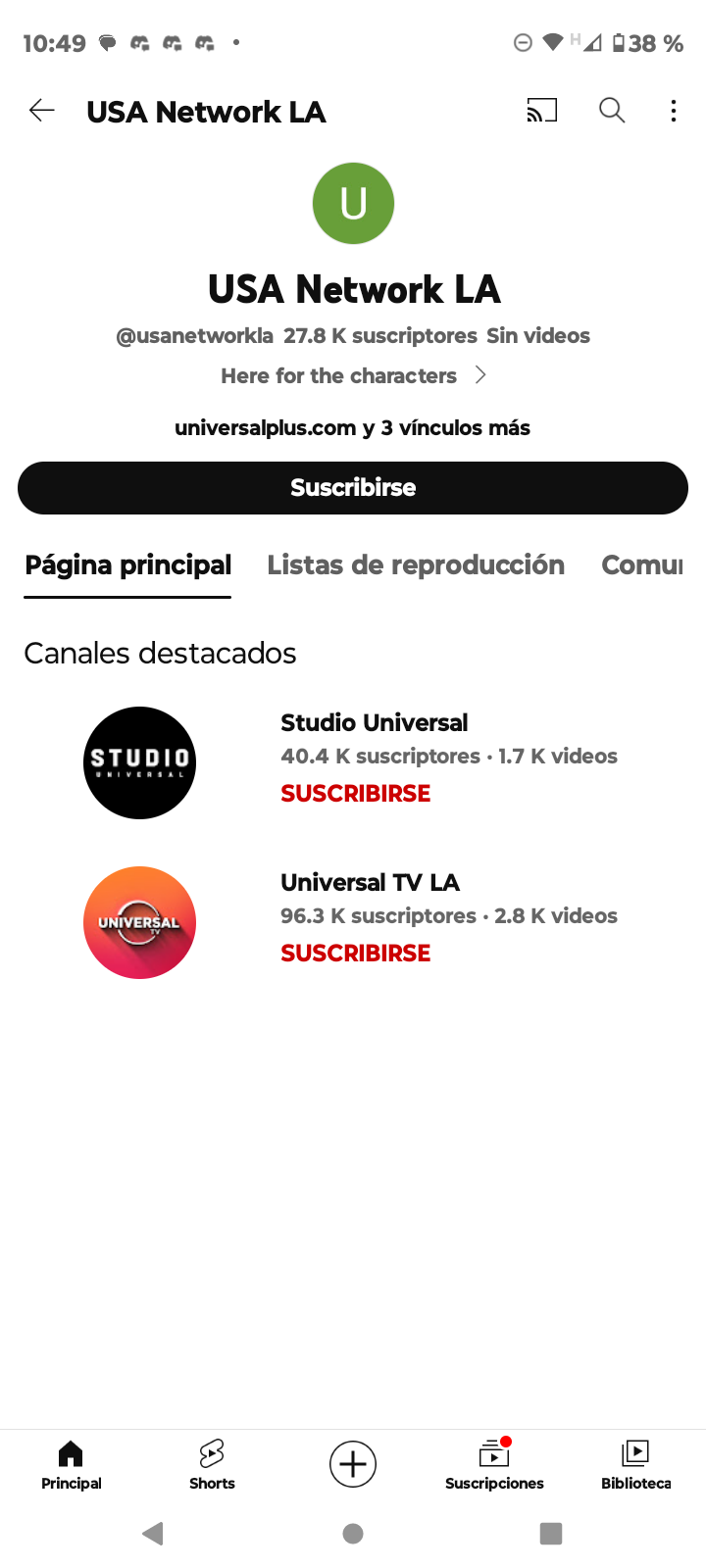The width and height of the screenshot is (706, 1568).
Task: Open the Suscripciones tab
Action: (x=494, y=1464)
